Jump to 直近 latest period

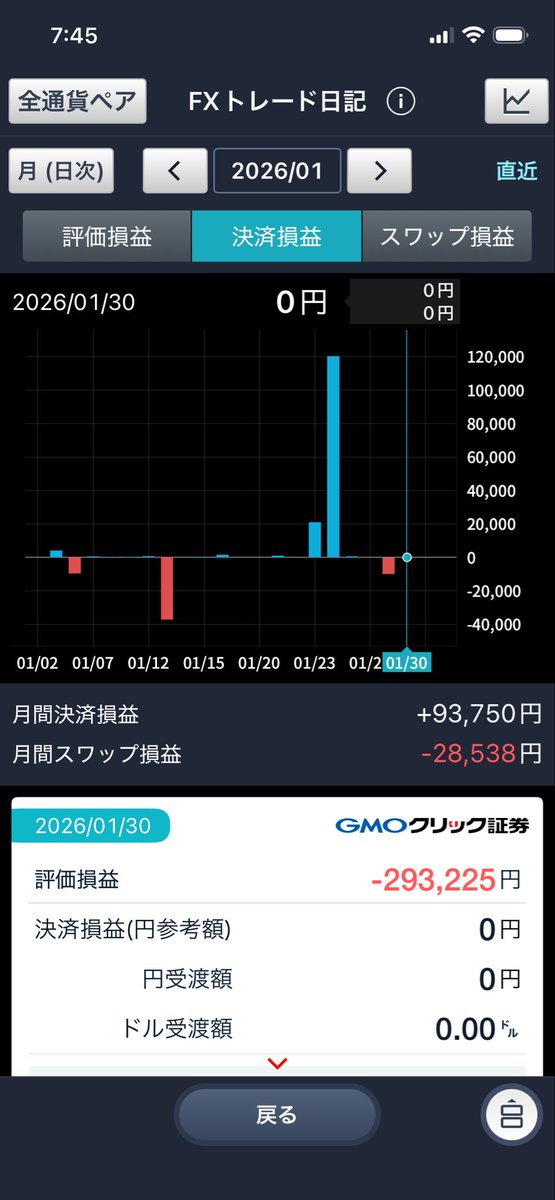(517, 171)
